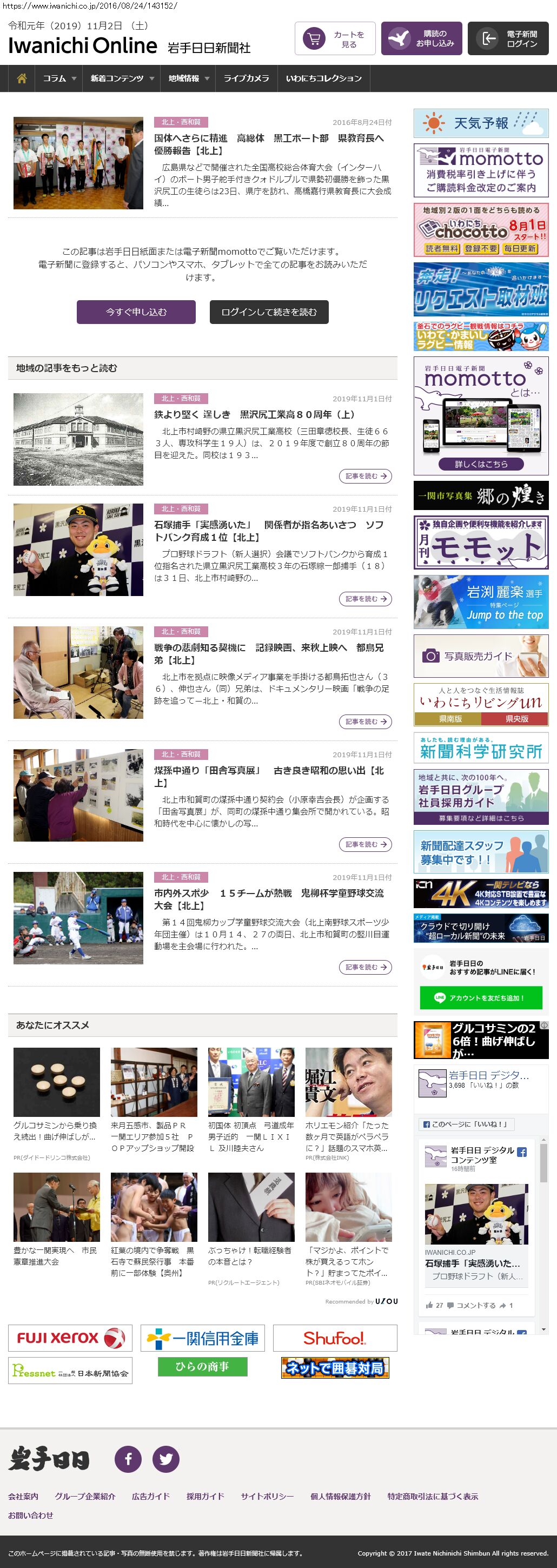Open recommended ホリエモン紹介 article thumbnail
557x1568 pixels.
tap(348, 1082)
